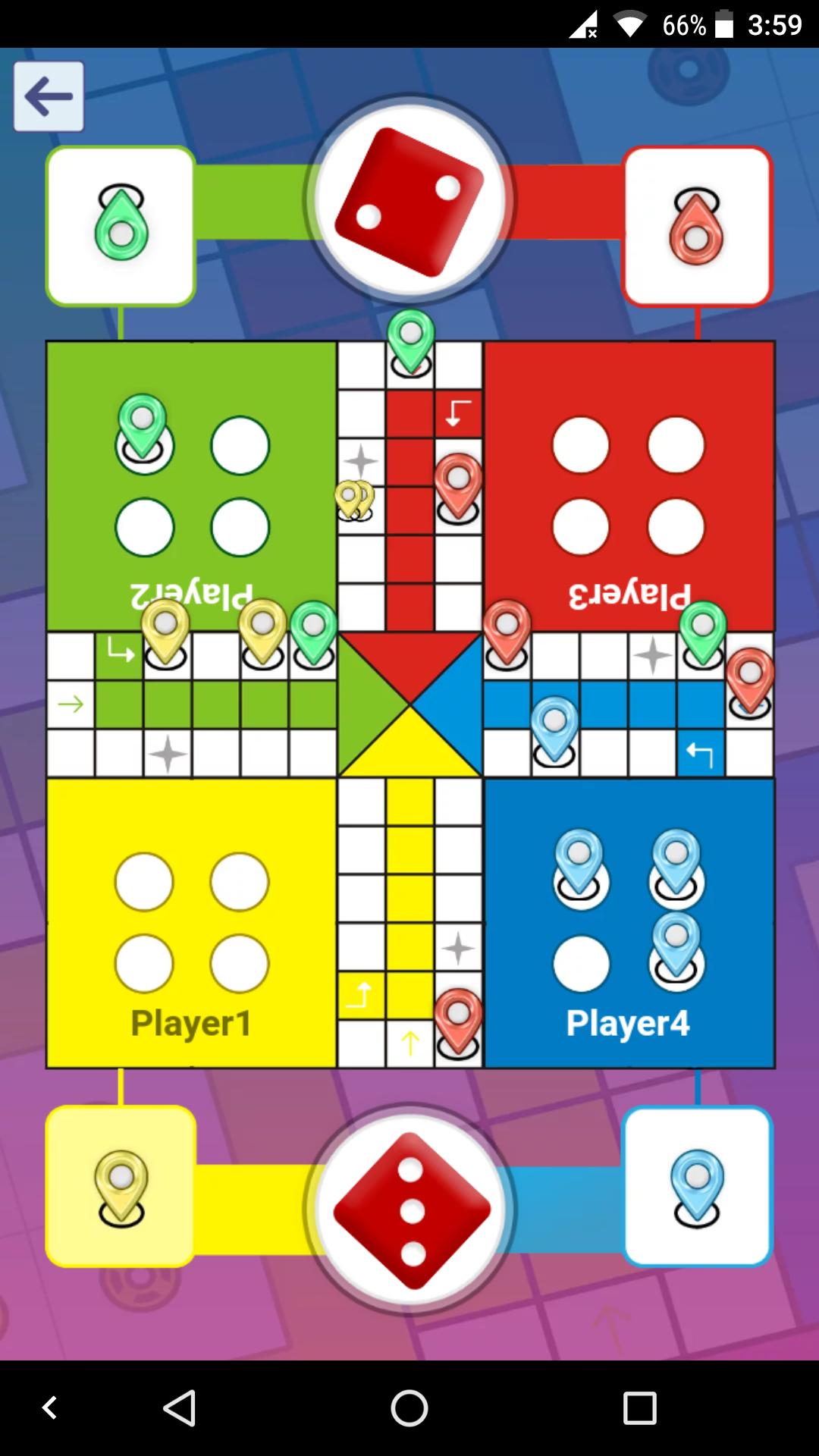Move the stacked yellow tokens near the star
Image resolution: width=819 pixels, height=1456 pixels.
tap(354, 501)
